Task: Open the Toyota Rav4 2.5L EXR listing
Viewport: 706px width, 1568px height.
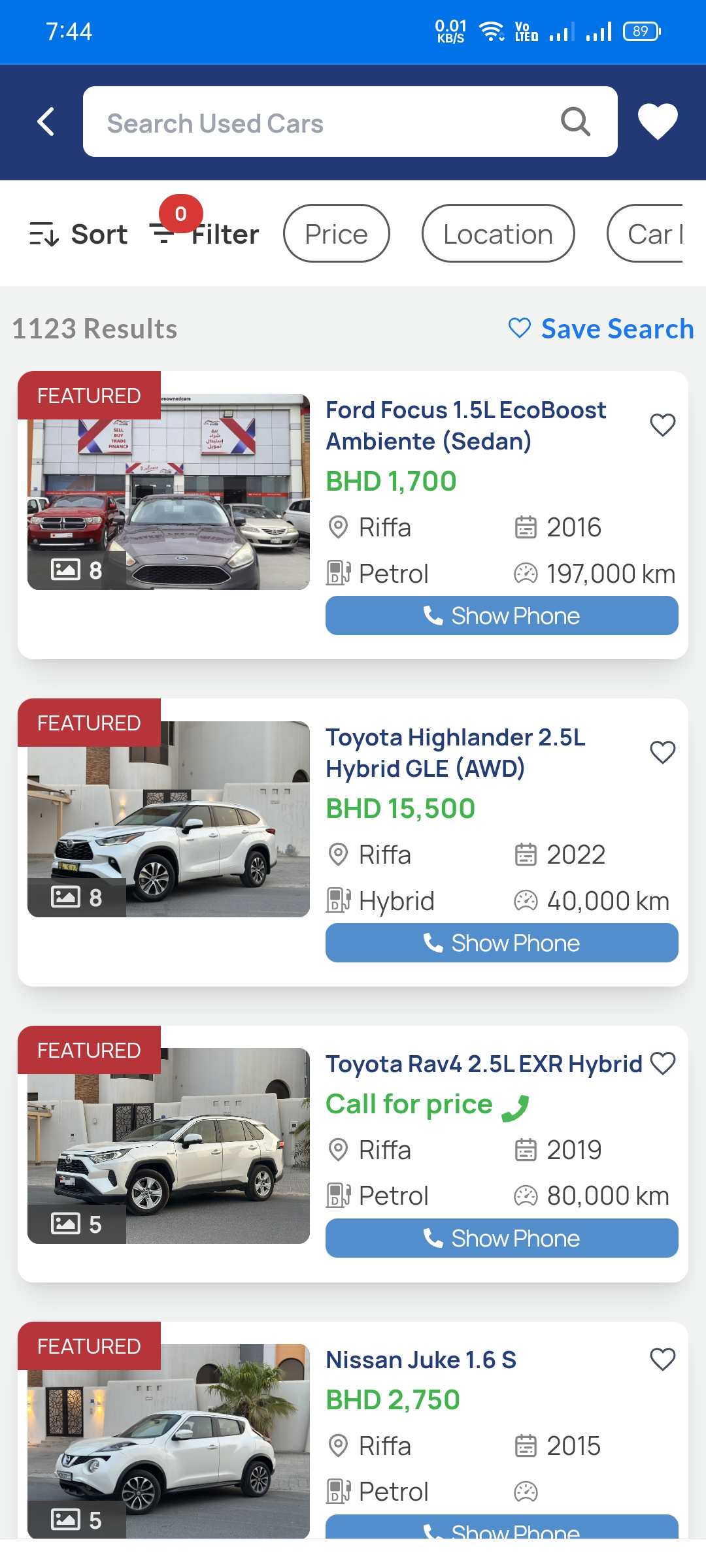Action: point(484,1064)
